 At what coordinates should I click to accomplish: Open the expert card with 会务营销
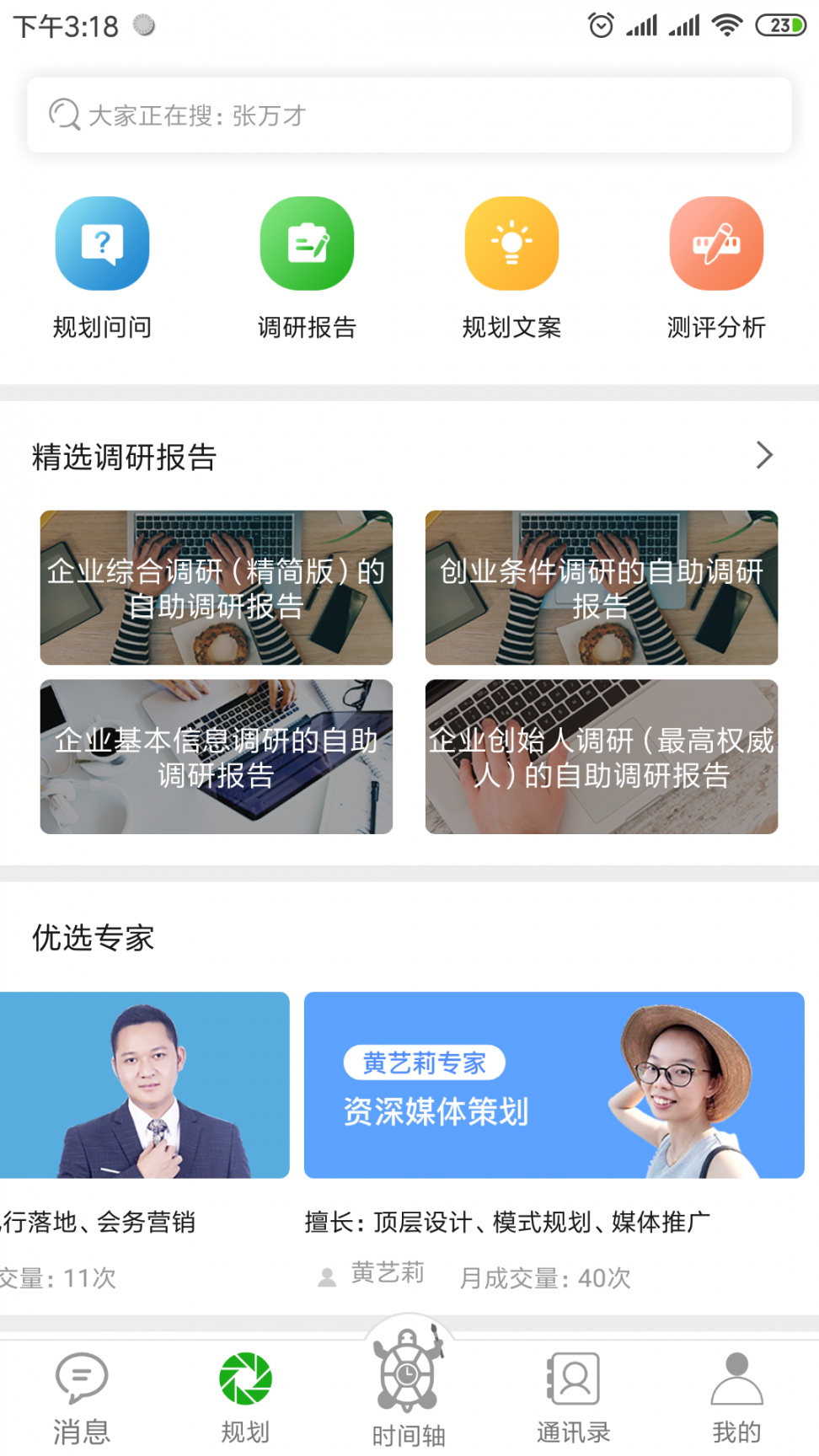[144, 1085]
